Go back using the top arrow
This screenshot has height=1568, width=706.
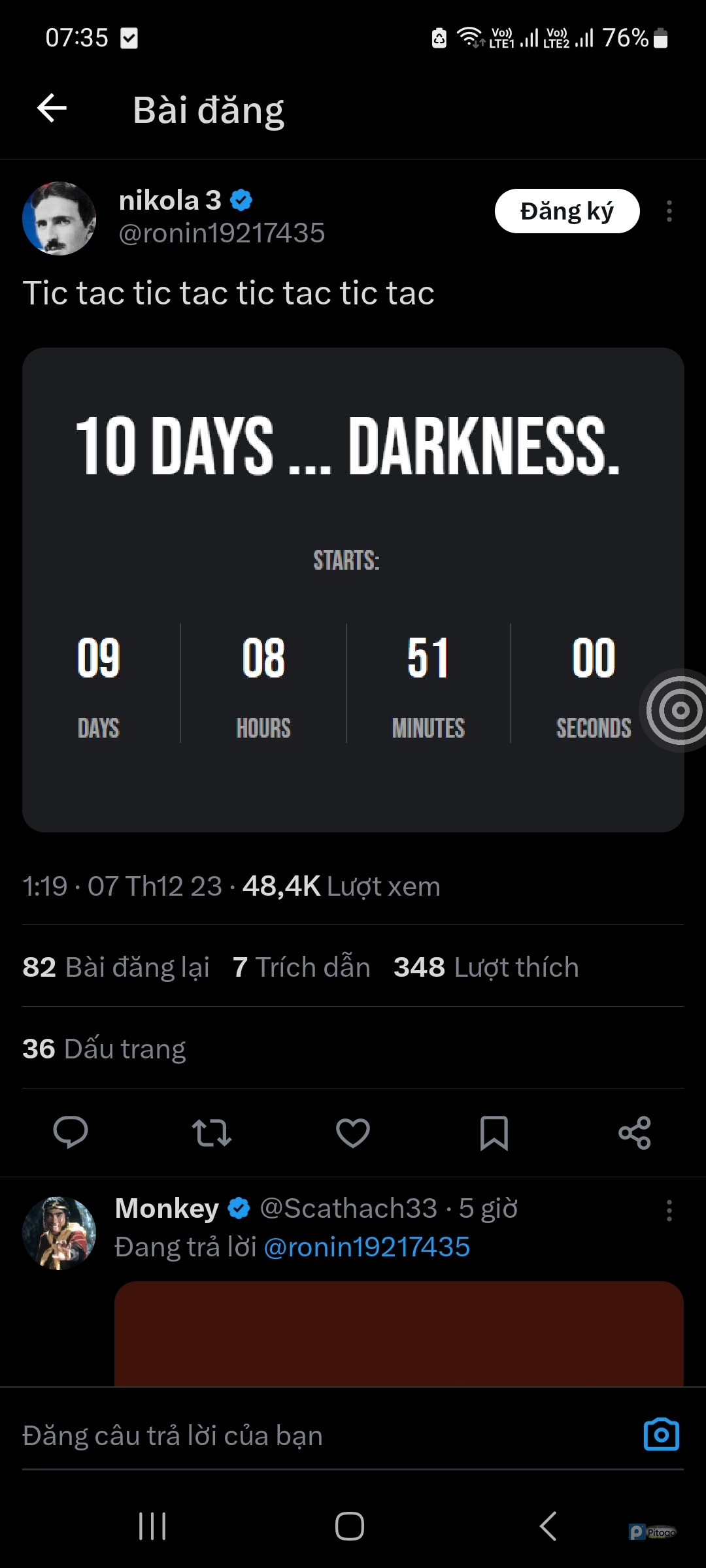click(52, 108)
